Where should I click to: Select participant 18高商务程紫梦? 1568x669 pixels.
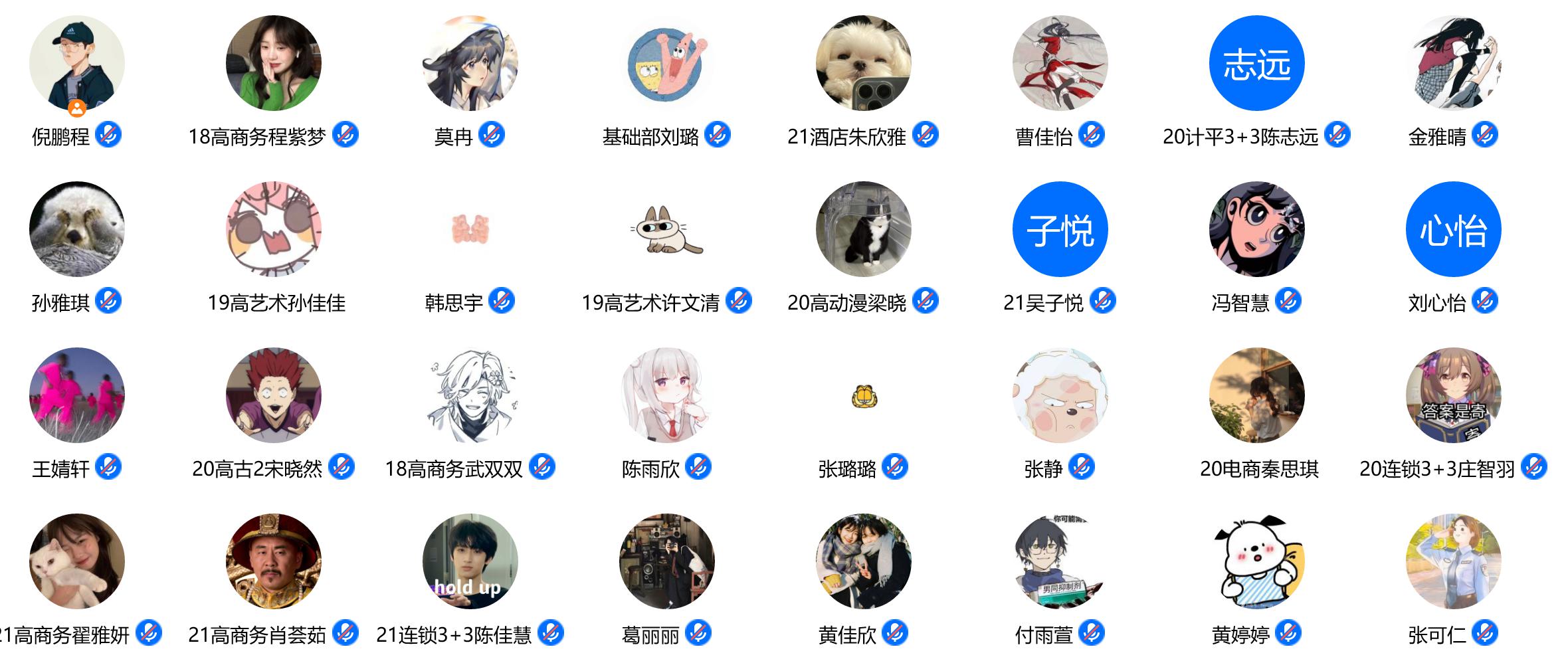pyautogui.click(x=273, y=63)
